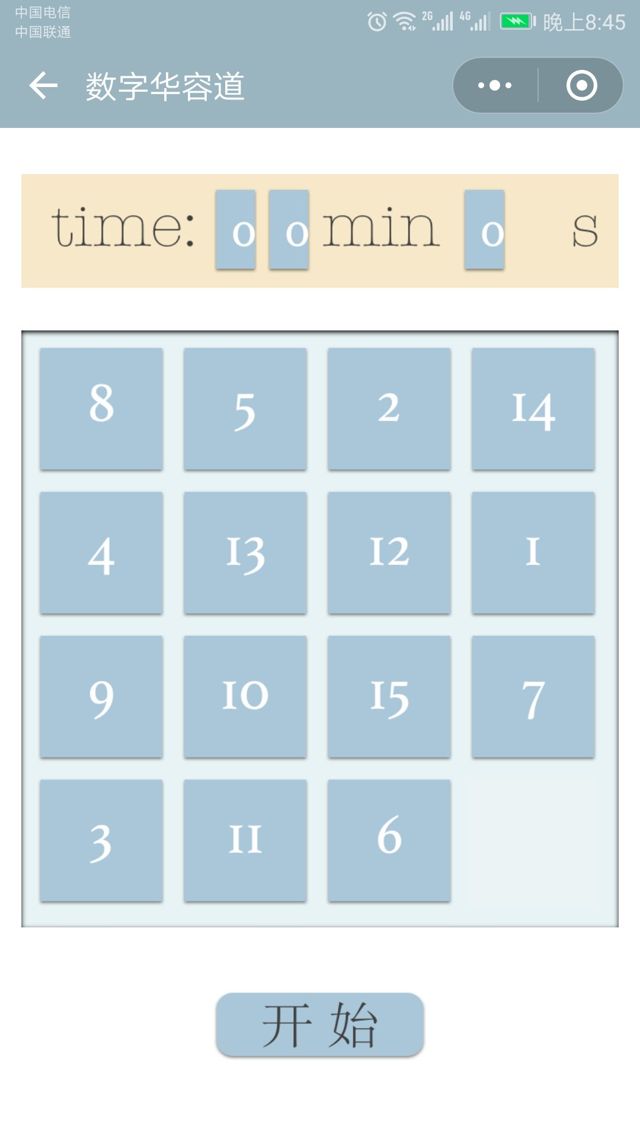Tap the tile numbered 14
The width and height of the screenshot is (640, 1137).
(533, 408)
